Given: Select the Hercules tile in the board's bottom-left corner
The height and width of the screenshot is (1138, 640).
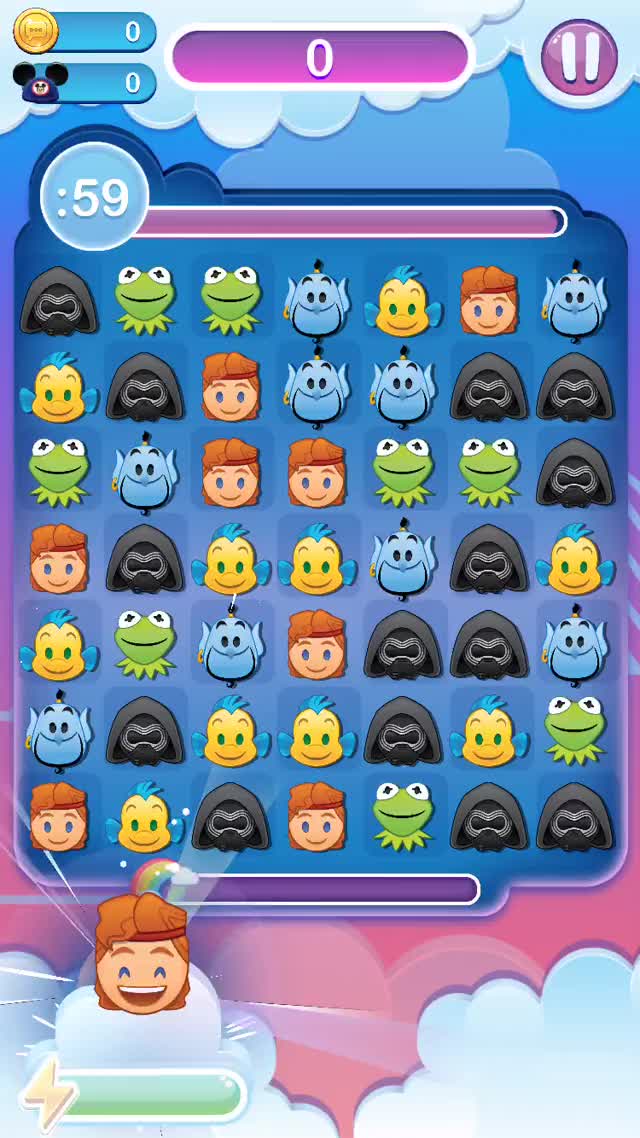Looking at the screenshot, I should click(59, 816).
